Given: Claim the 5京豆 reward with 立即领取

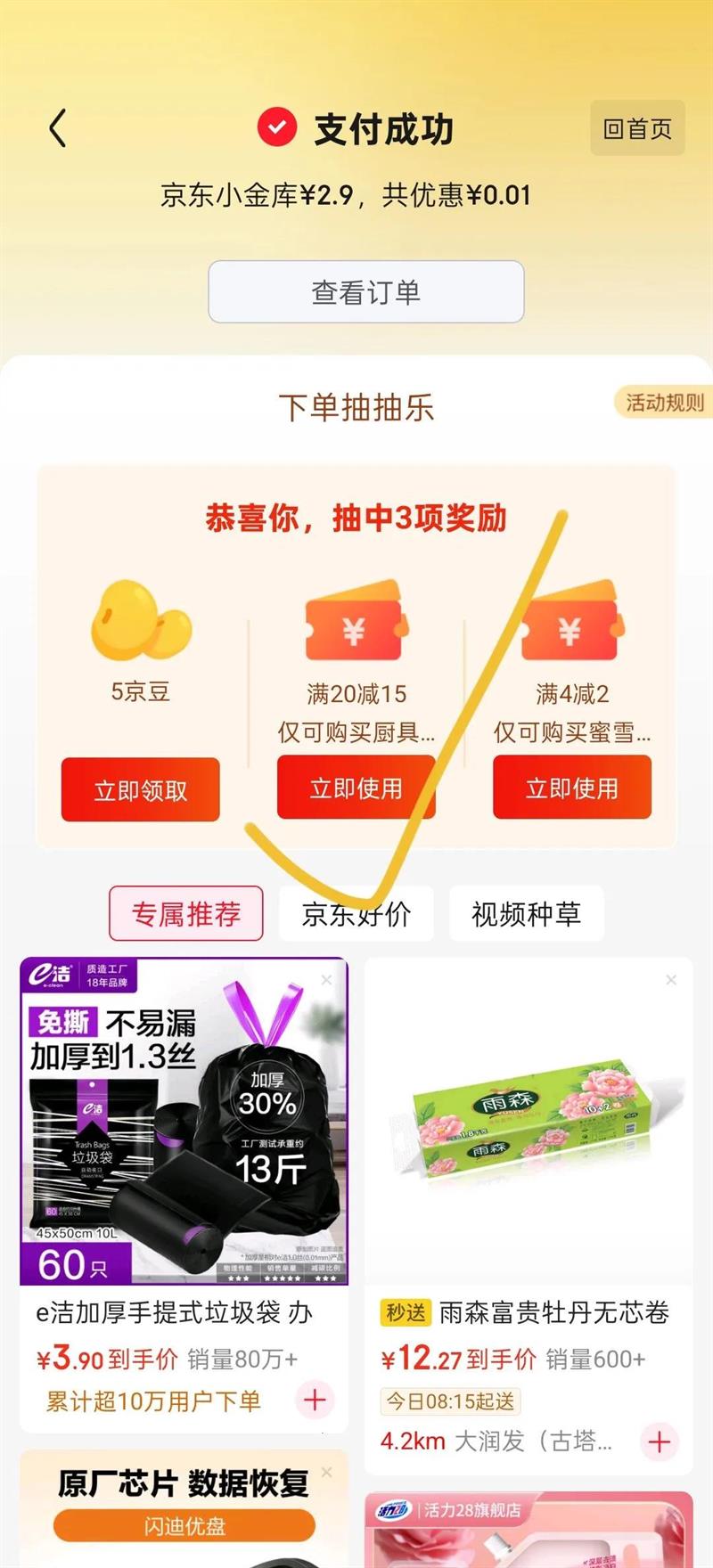Looking at the screenshot, I should click(x=140, y=789).
